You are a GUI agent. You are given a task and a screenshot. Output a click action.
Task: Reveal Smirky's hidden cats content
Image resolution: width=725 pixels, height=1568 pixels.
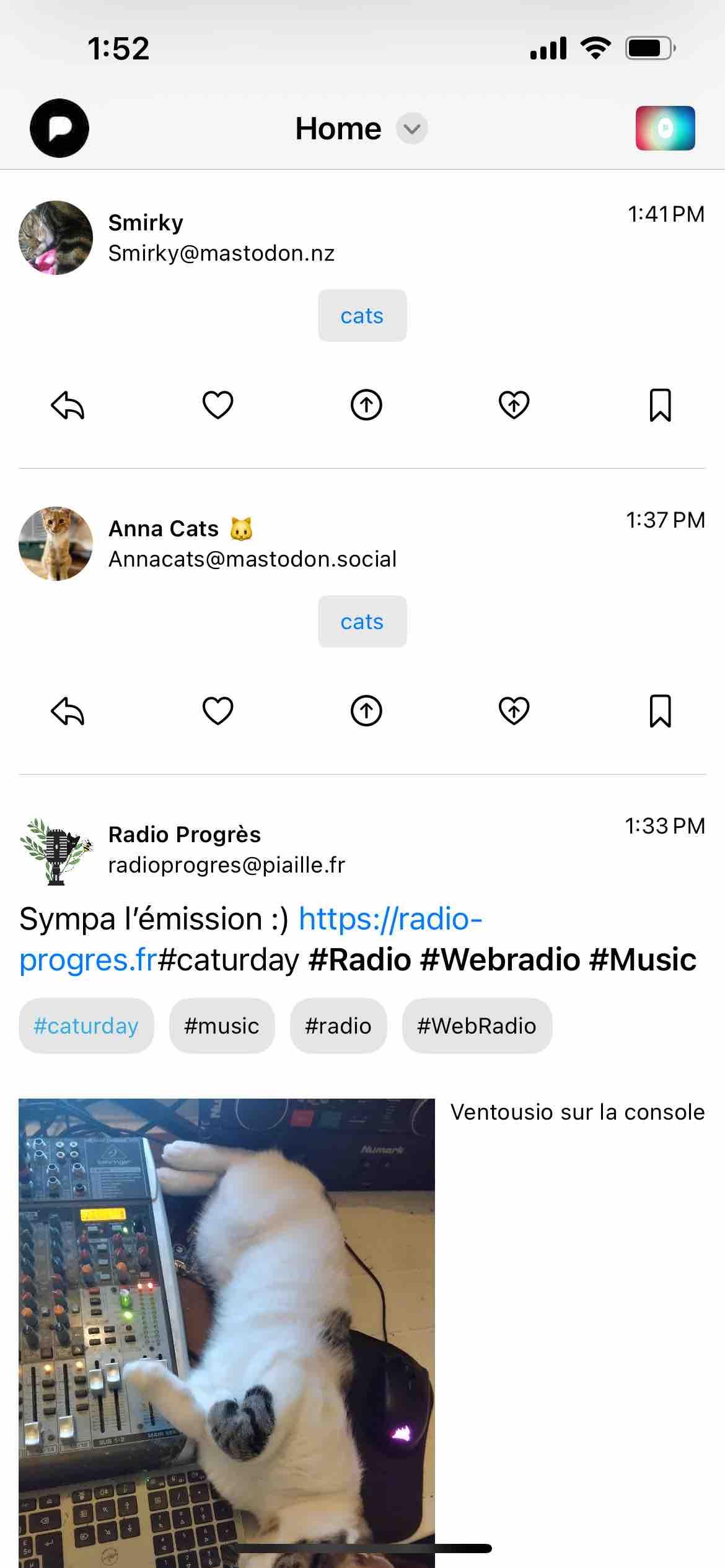tap(362, 316)
